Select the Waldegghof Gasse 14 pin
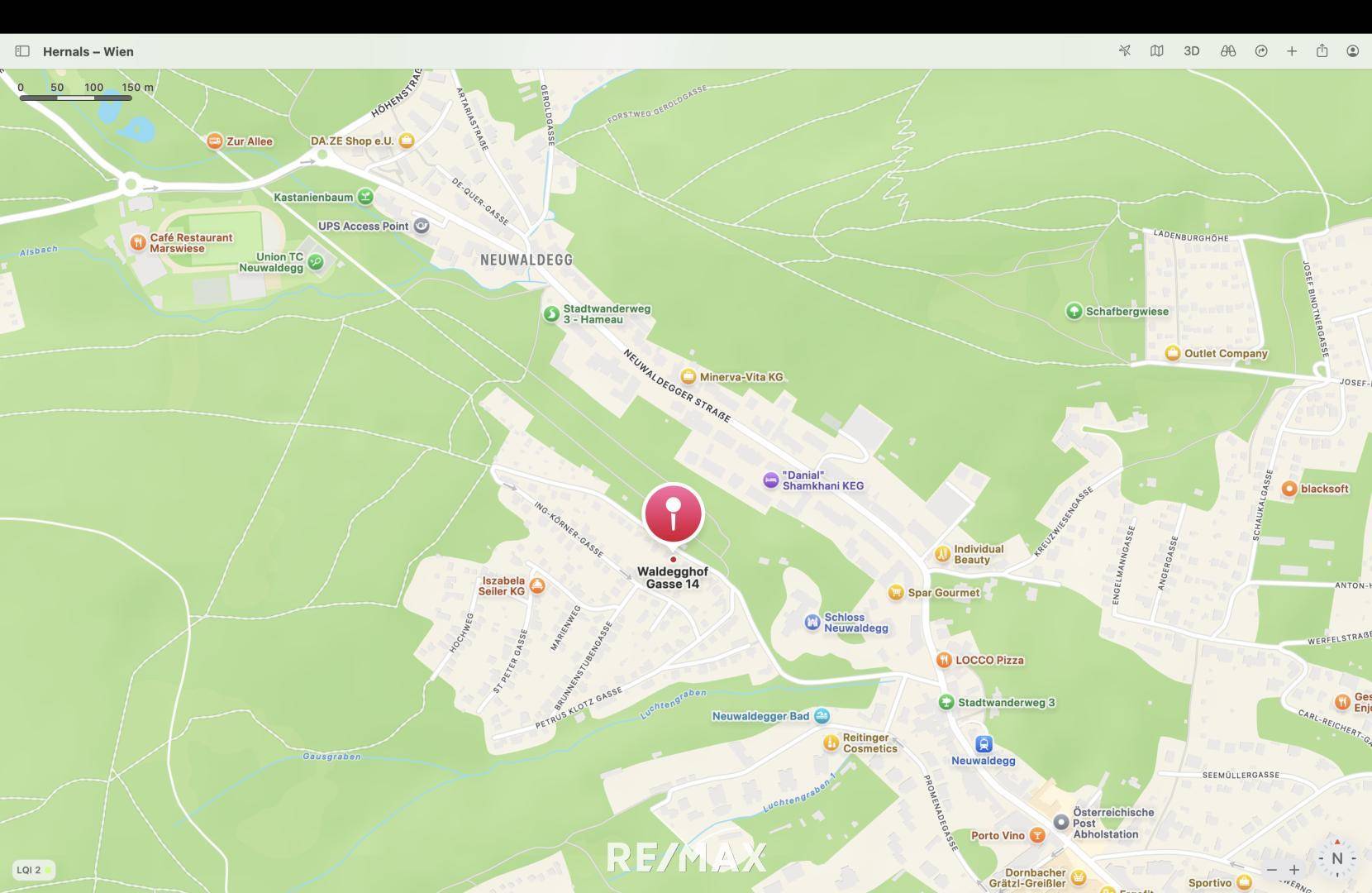The height and width of the screenshot is (893, 1372). (x=673, y=513)
